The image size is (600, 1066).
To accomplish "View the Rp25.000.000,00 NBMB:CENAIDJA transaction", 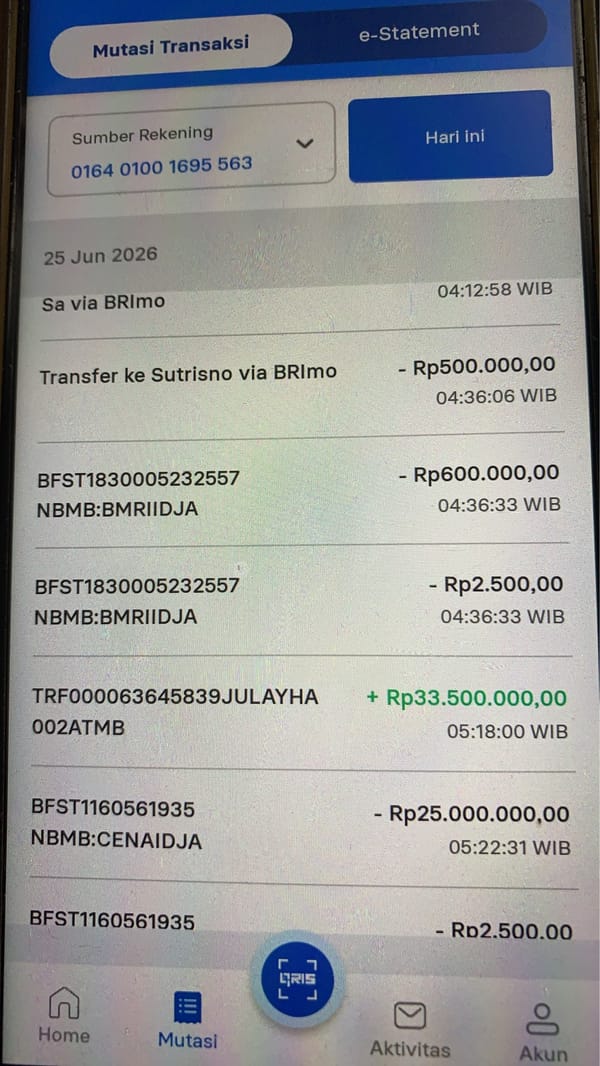I will point(302,827).
